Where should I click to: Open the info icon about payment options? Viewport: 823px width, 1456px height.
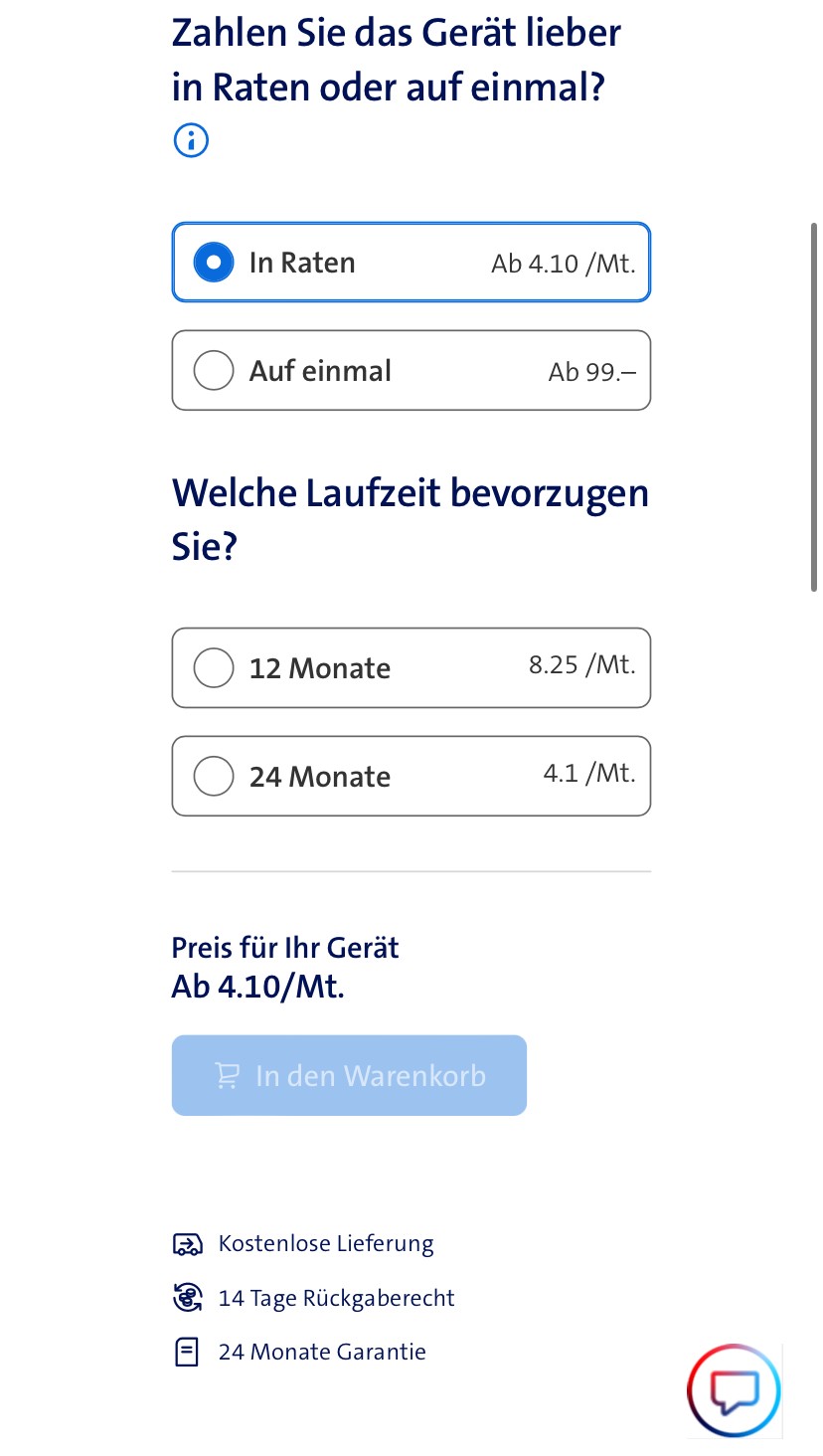[x=191, y=140]
